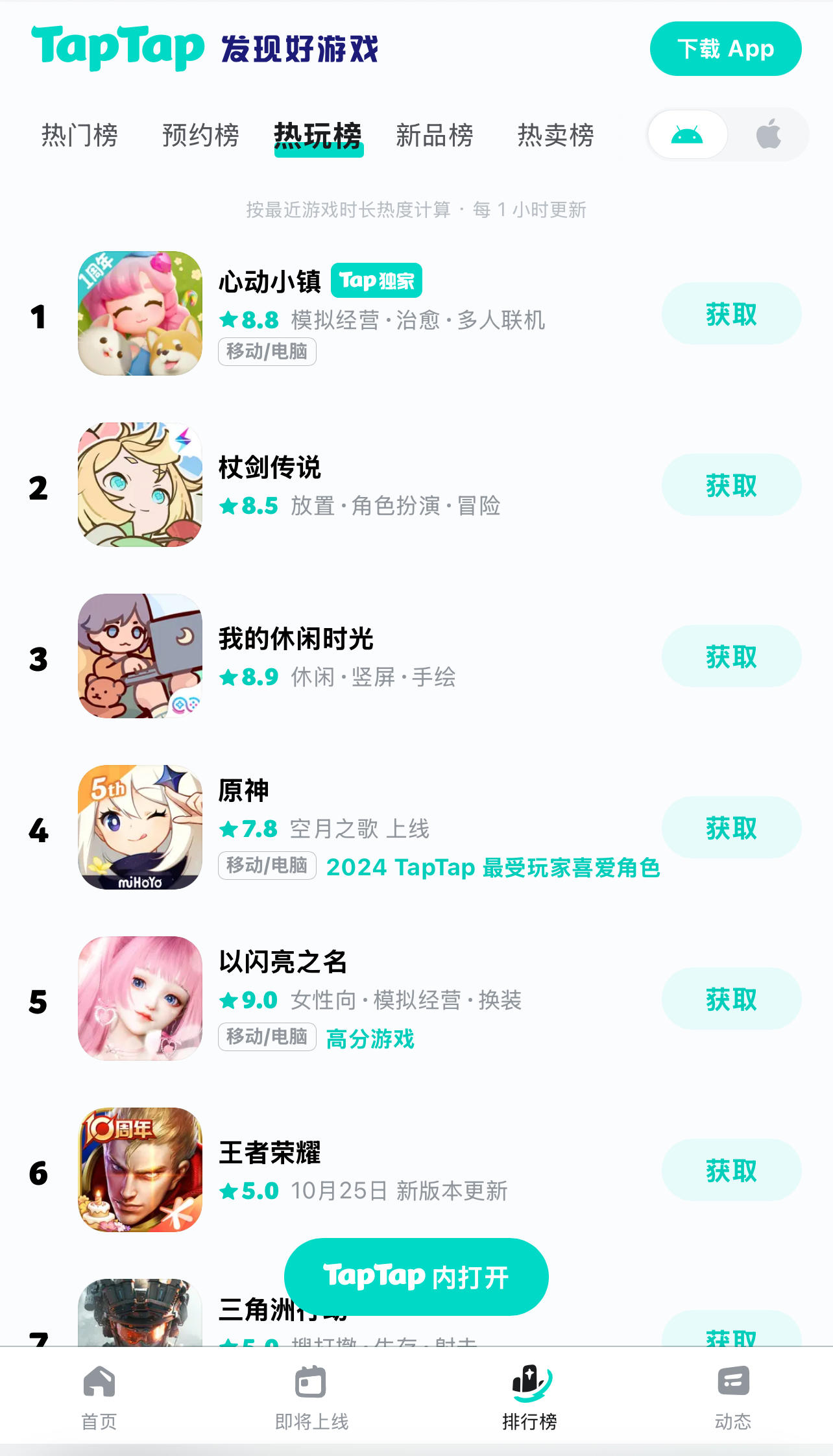Image resolution: width=833 pixels, height=1456 pixels.
Task: Open the 移动/电脑 tag under 原神
Action: tap(267, 866)
